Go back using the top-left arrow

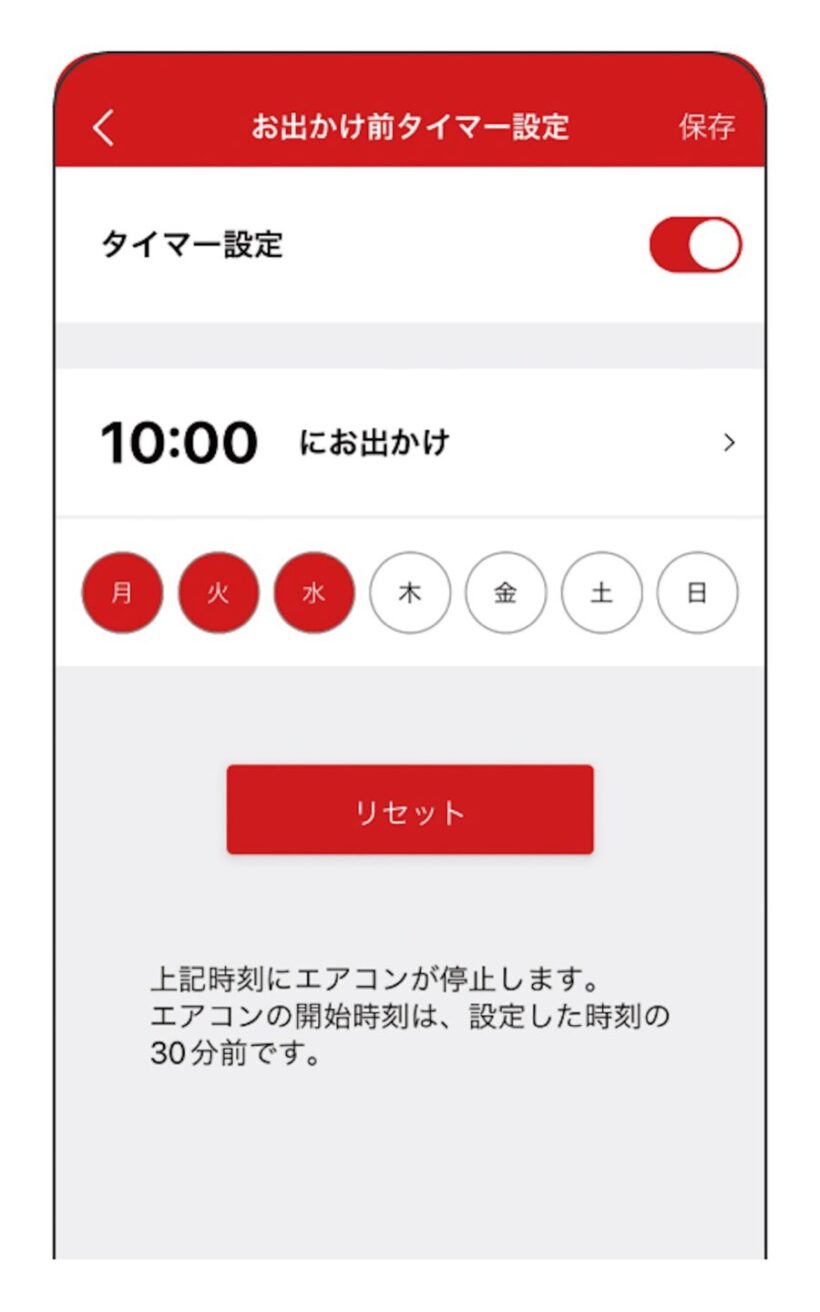pyautogui.click(x=104, y=127)
